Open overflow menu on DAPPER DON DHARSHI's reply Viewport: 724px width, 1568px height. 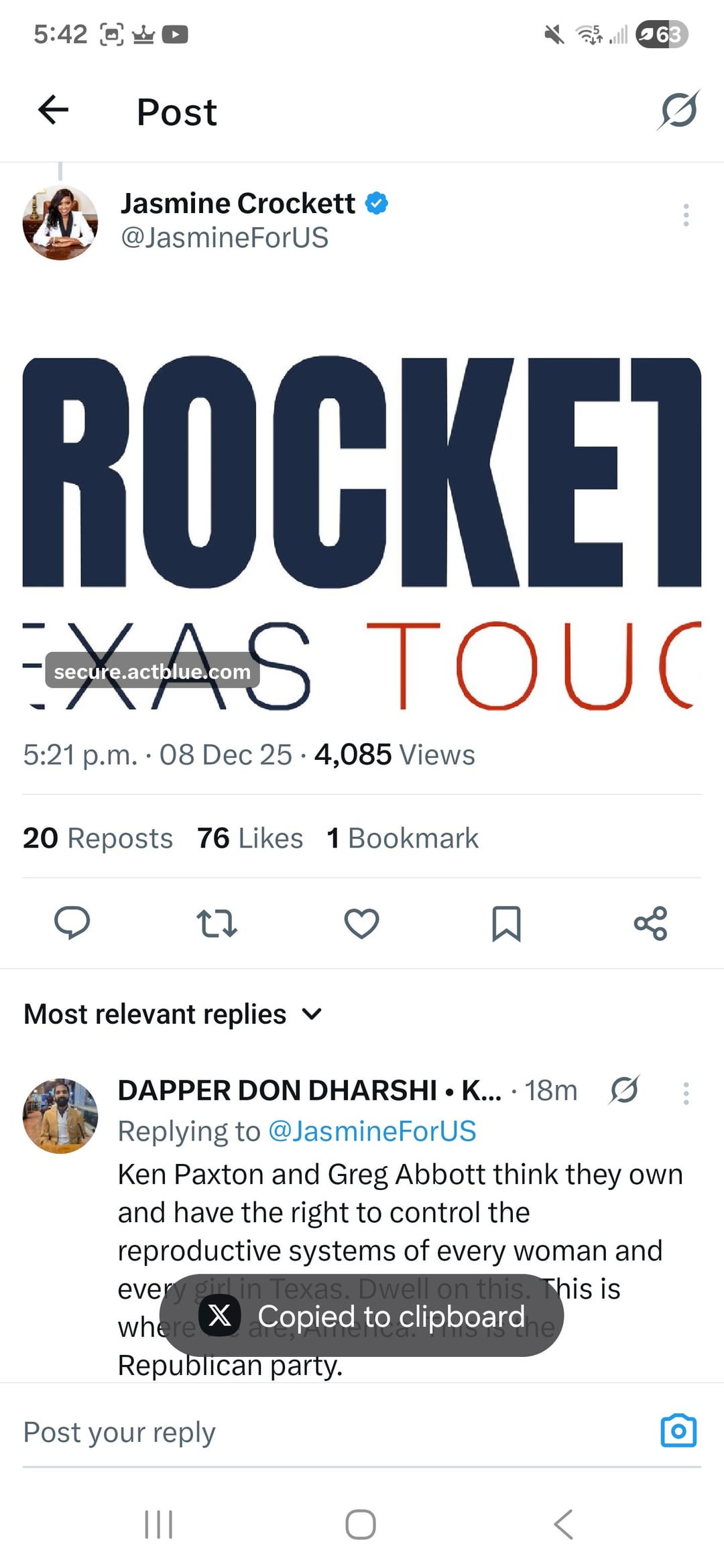pyautogui.click(x=685, y=1093)
